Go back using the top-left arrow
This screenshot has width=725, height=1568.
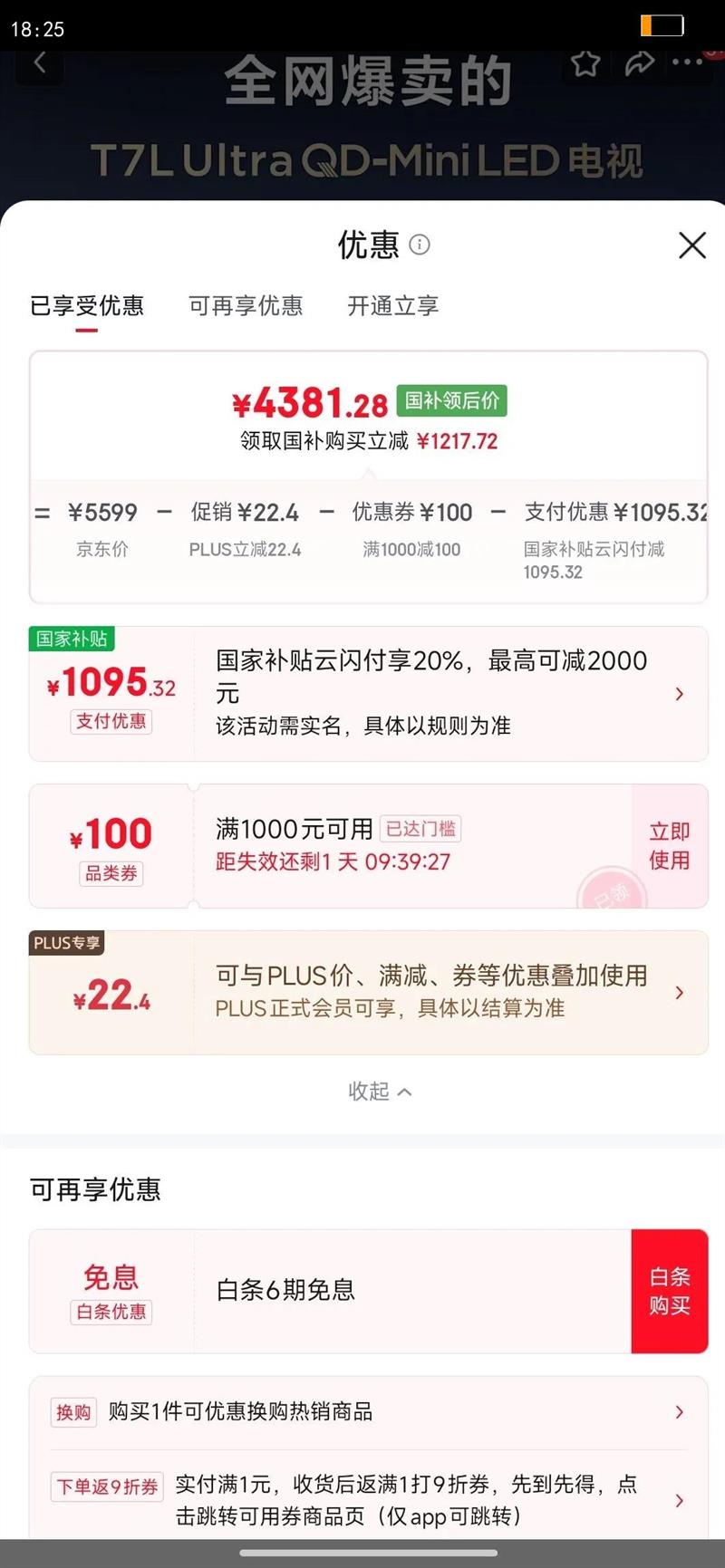click(x=40, y=63)
